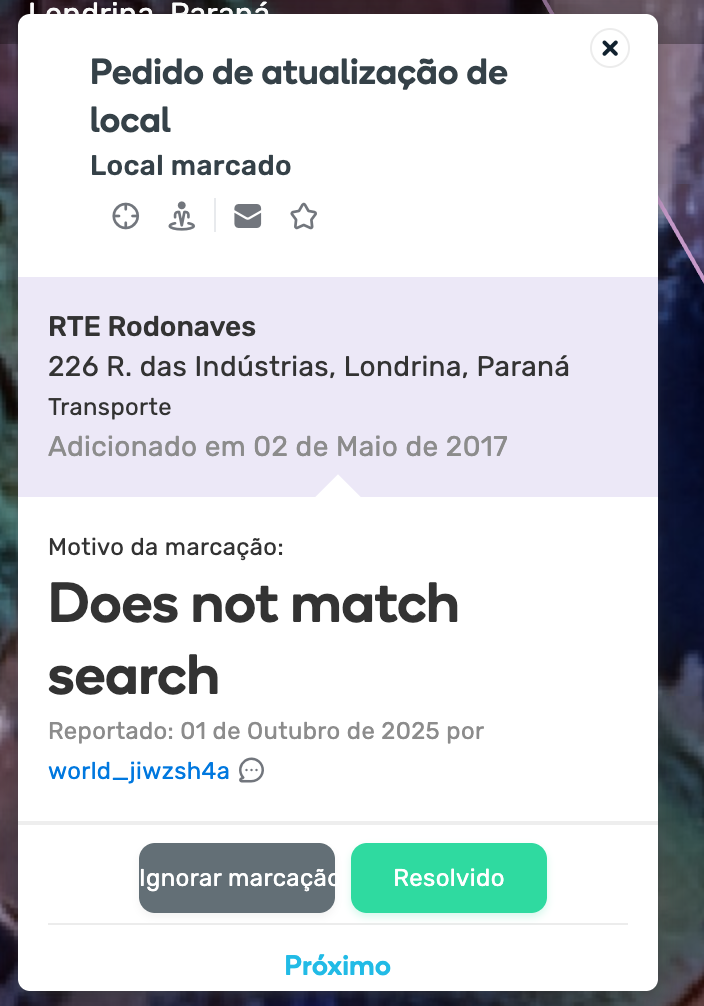Go to the Próximo request
704x1006 pixels.
tap(338, 966)
